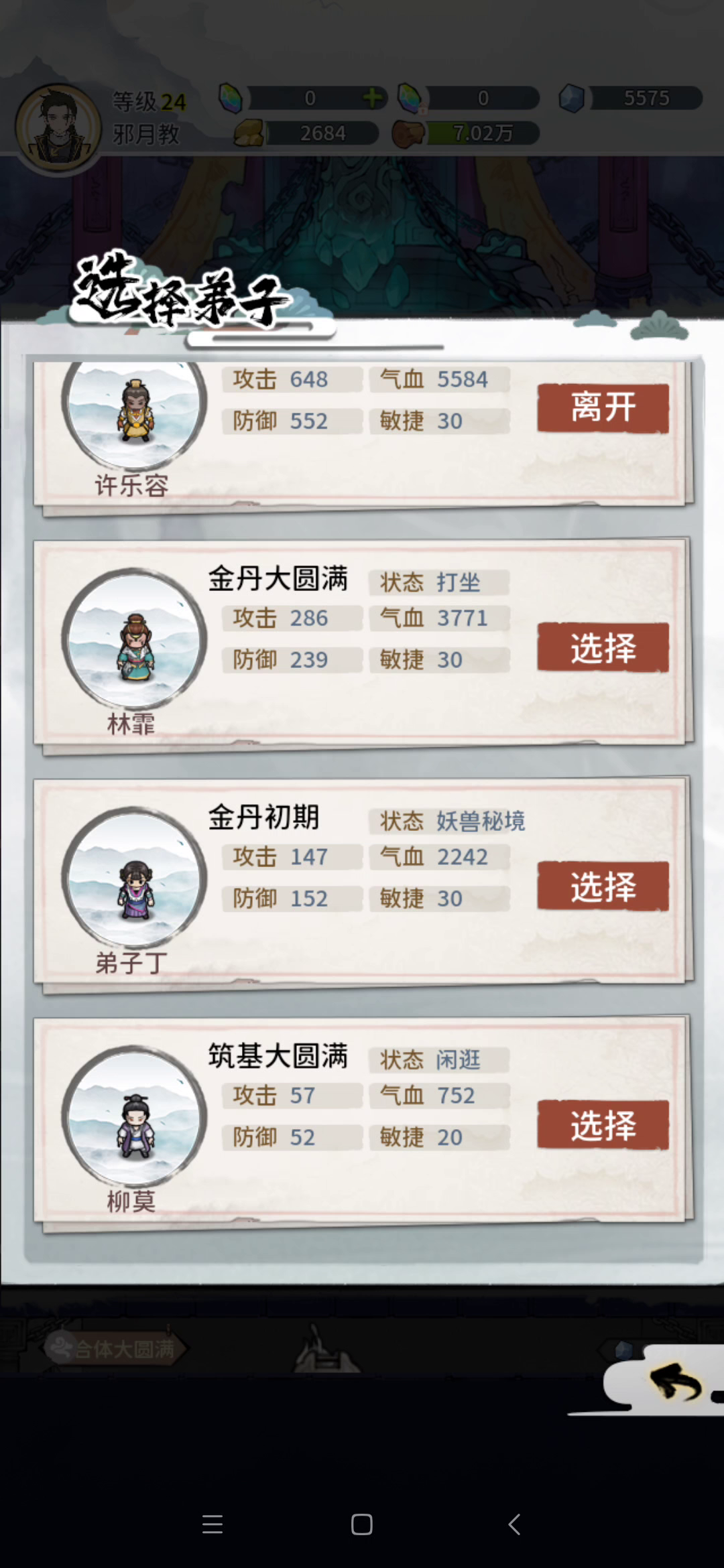The width and height of the screenshot is (724, 1568).
Task: Go to the system home screen
Action: pyautogui.click(x=362, y=1524)
